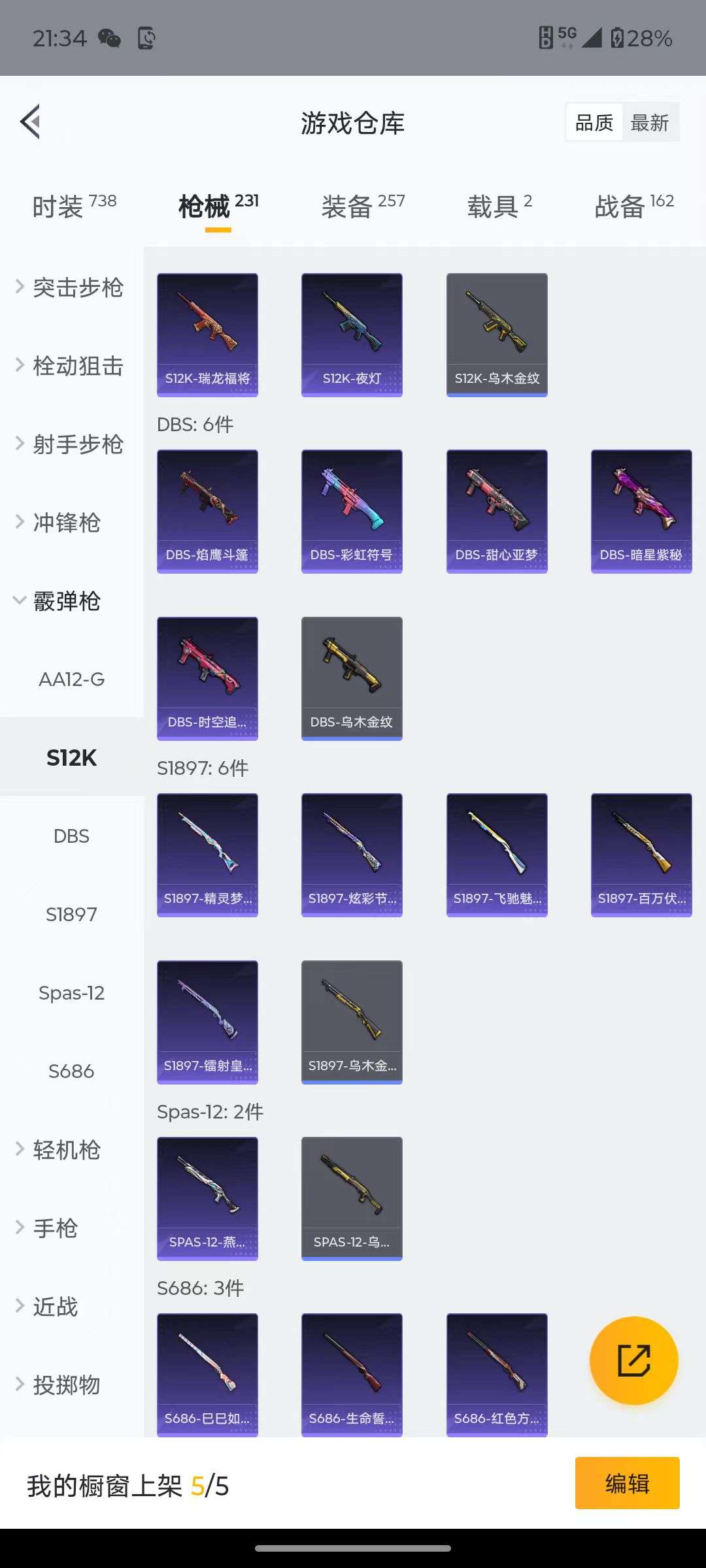The height and width of the screenshot is (1568, 706).
Task: Tap the 编辑 button
Action: 627,1483
